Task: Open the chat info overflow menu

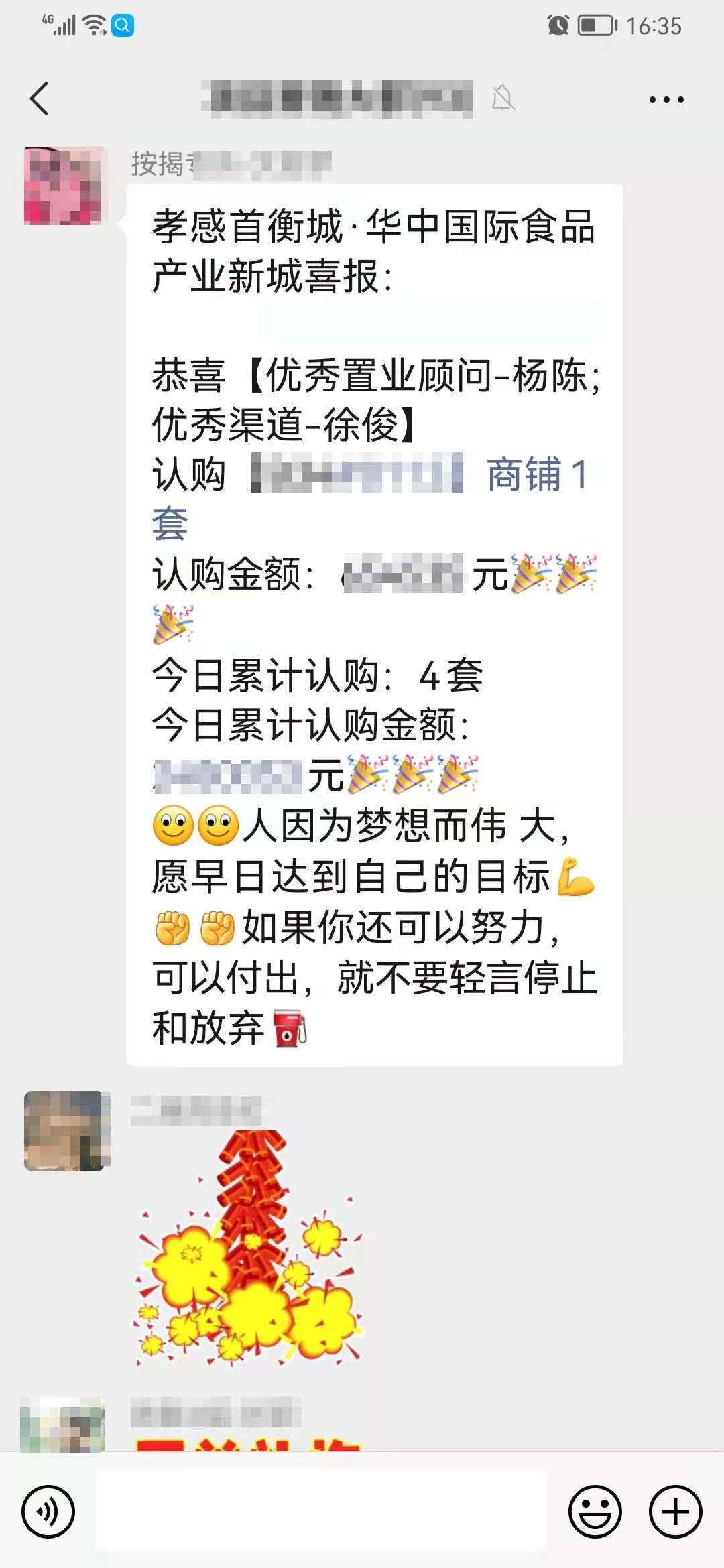Action: tap(666, 99)
